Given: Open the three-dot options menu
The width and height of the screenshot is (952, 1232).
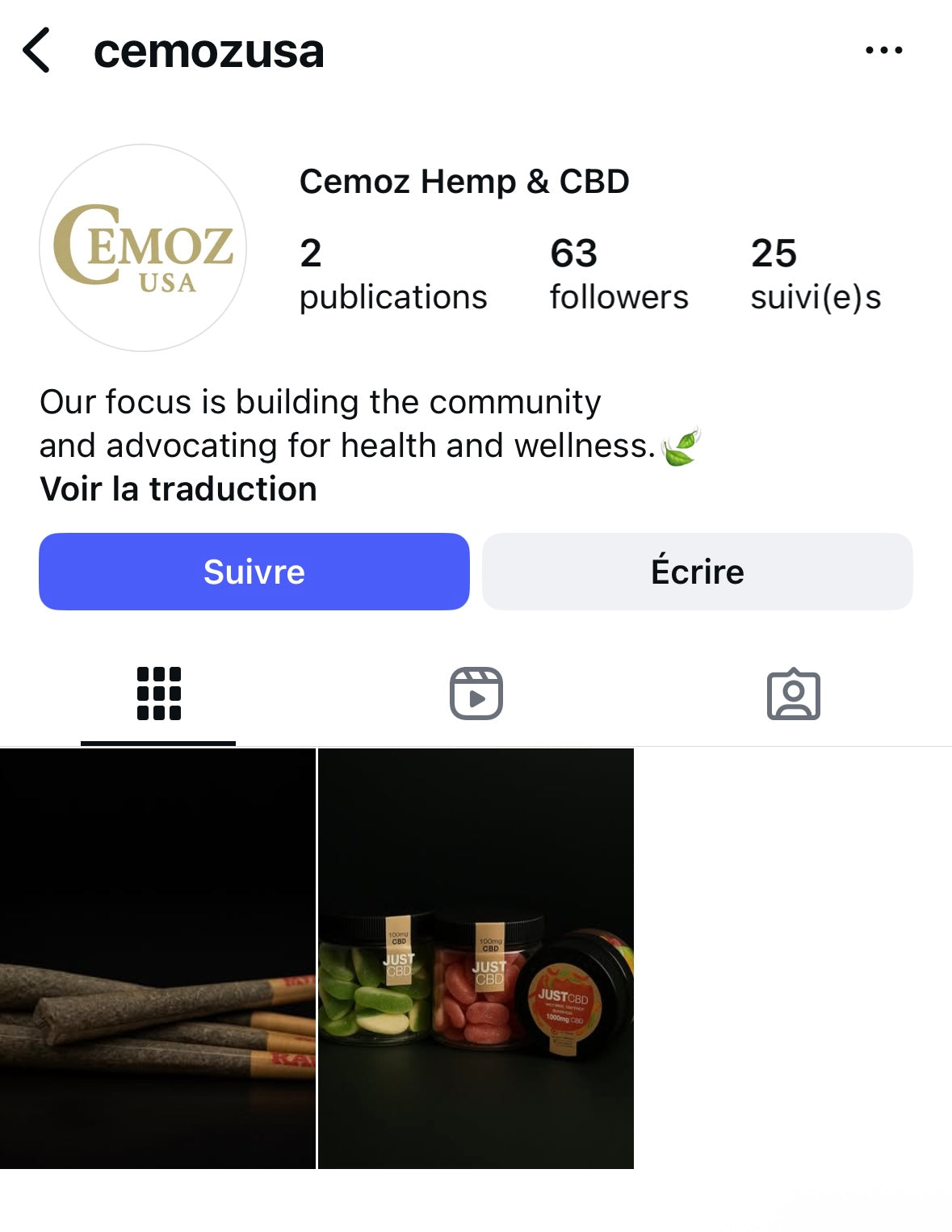Looking at the screenshot, I should (x=883, y=50).
